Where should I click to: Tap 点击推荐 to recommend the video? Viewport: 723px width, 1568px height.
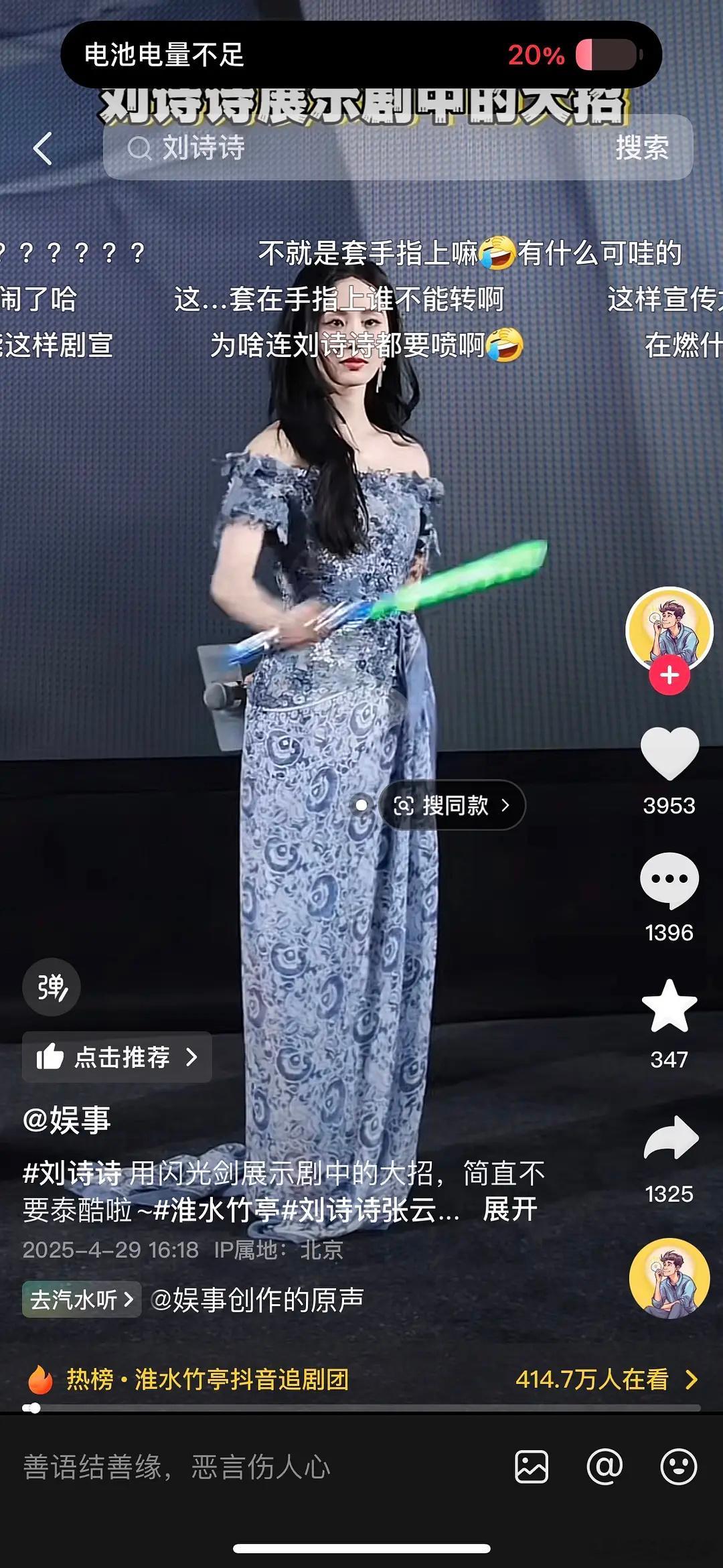point(117,1057)
